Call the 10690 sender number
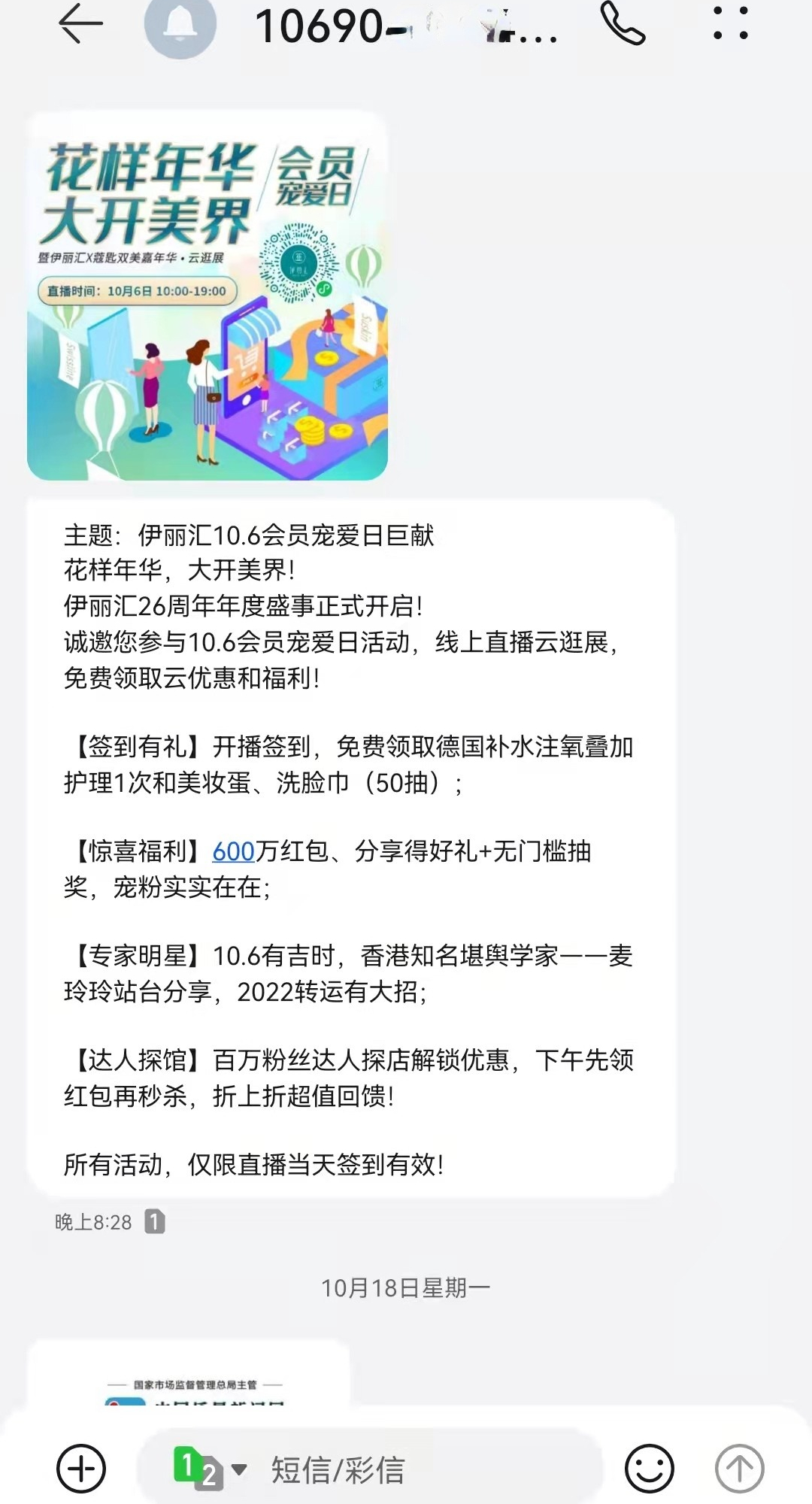This screenshot has height=1504, width=812. 623,24
